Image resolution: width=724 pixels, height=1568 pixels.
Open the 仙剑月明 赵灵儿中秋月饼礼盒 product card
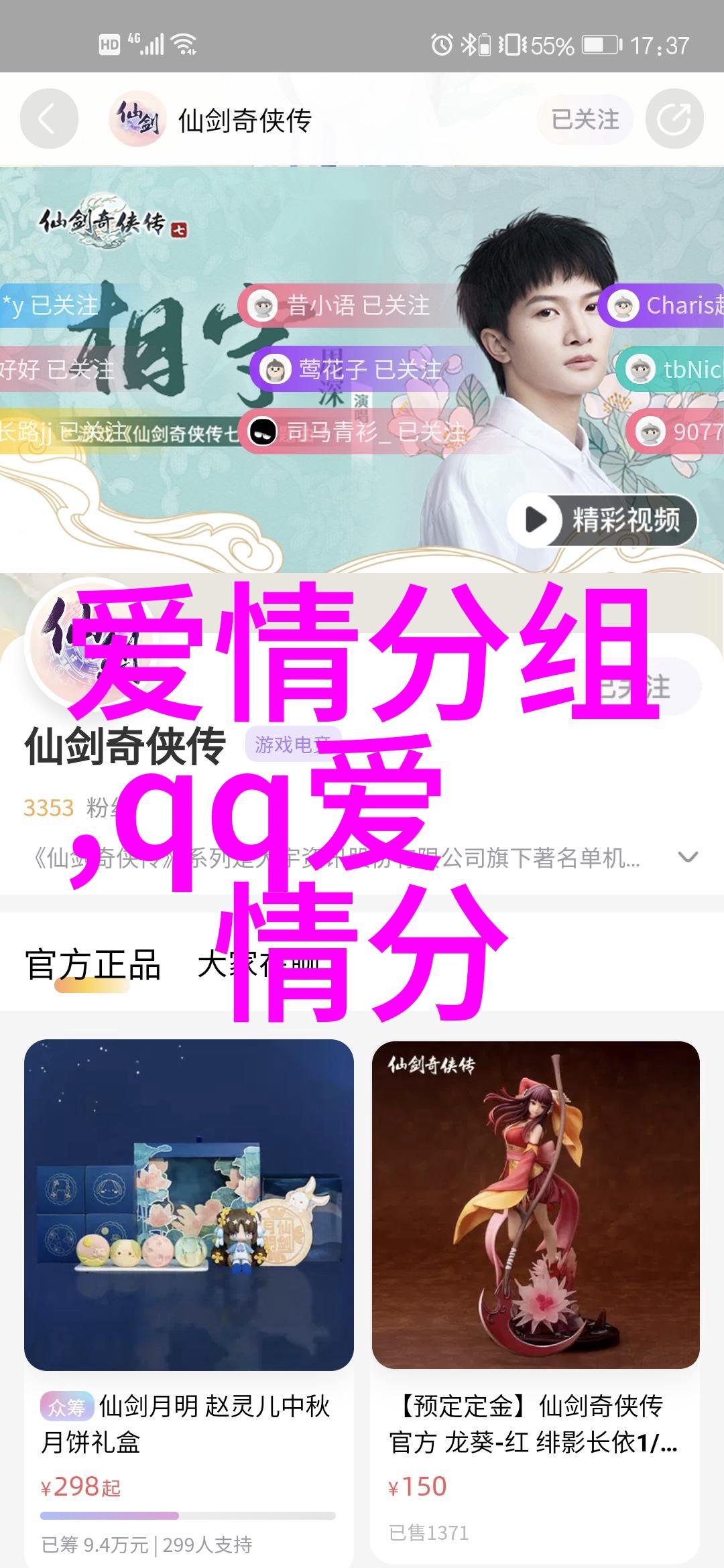click(188, 1300)
